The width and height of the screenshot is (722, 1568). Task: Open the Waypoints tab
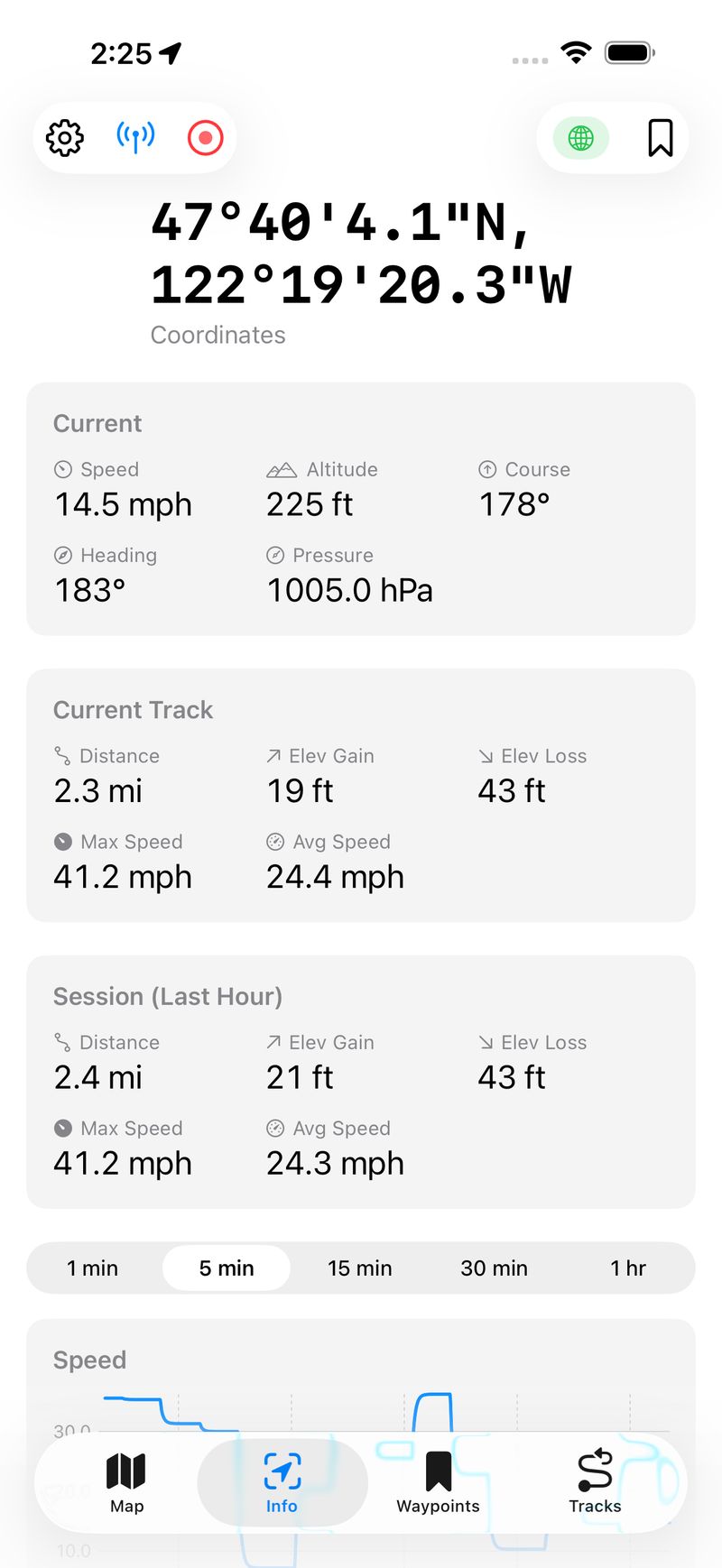coord(437,1483)
